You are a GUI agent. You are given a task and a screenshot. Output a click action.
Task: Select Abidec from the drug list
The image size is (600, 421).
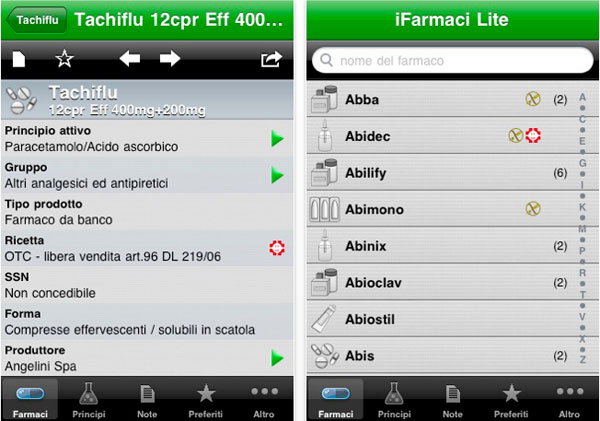pyautogui.click(x=440, y=136)
